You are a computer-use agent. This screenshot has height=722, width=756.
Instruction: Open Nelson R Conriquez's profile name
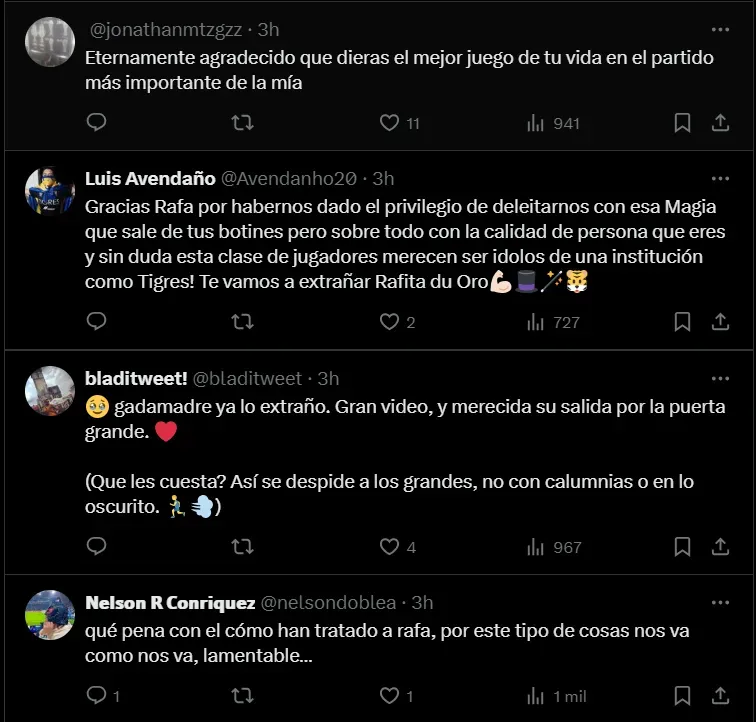click(x=170, y=602)
